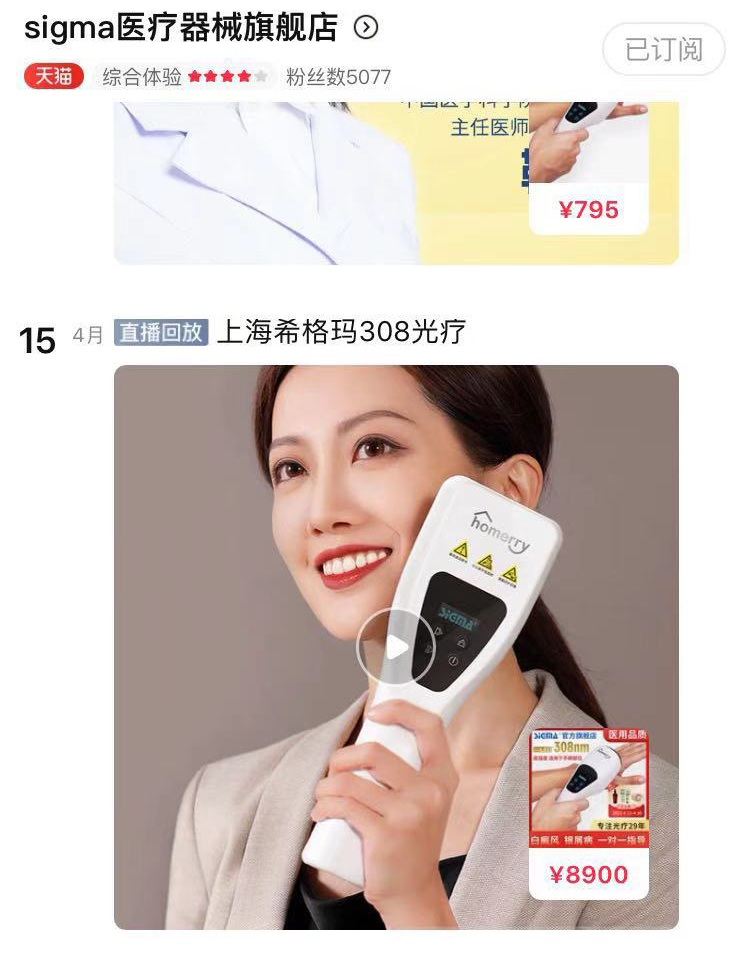Open the sigma store details arrow

pyautogui.click(x=367, y=27)
